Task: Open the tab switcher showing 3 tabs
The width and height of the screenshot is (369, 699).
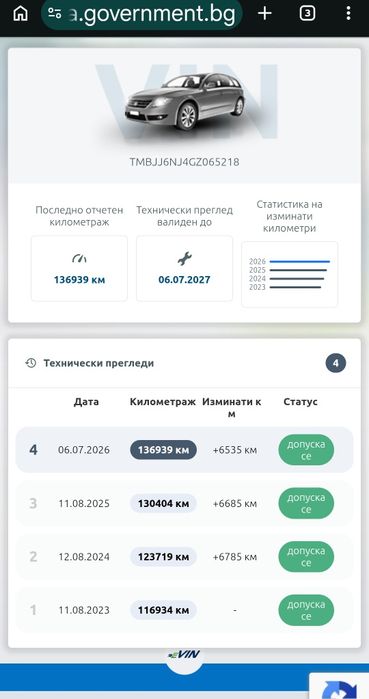Action: 307,13
